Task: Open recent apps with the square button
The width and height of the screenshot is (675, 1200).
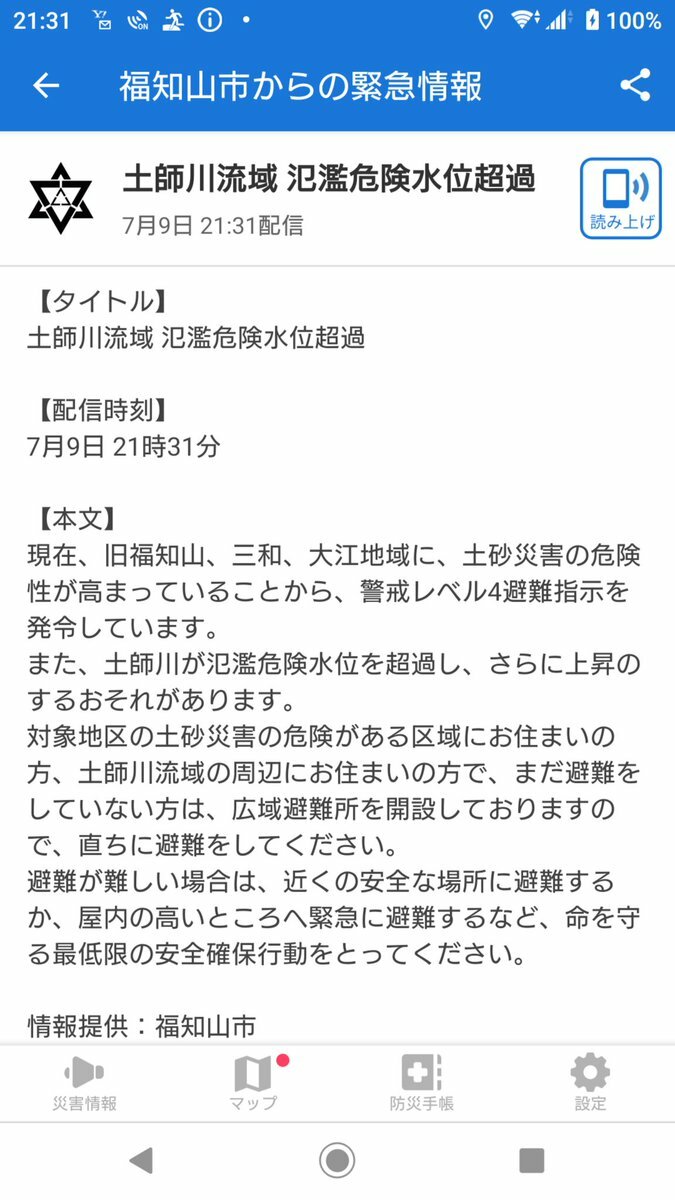Action: coord(532,1160)
